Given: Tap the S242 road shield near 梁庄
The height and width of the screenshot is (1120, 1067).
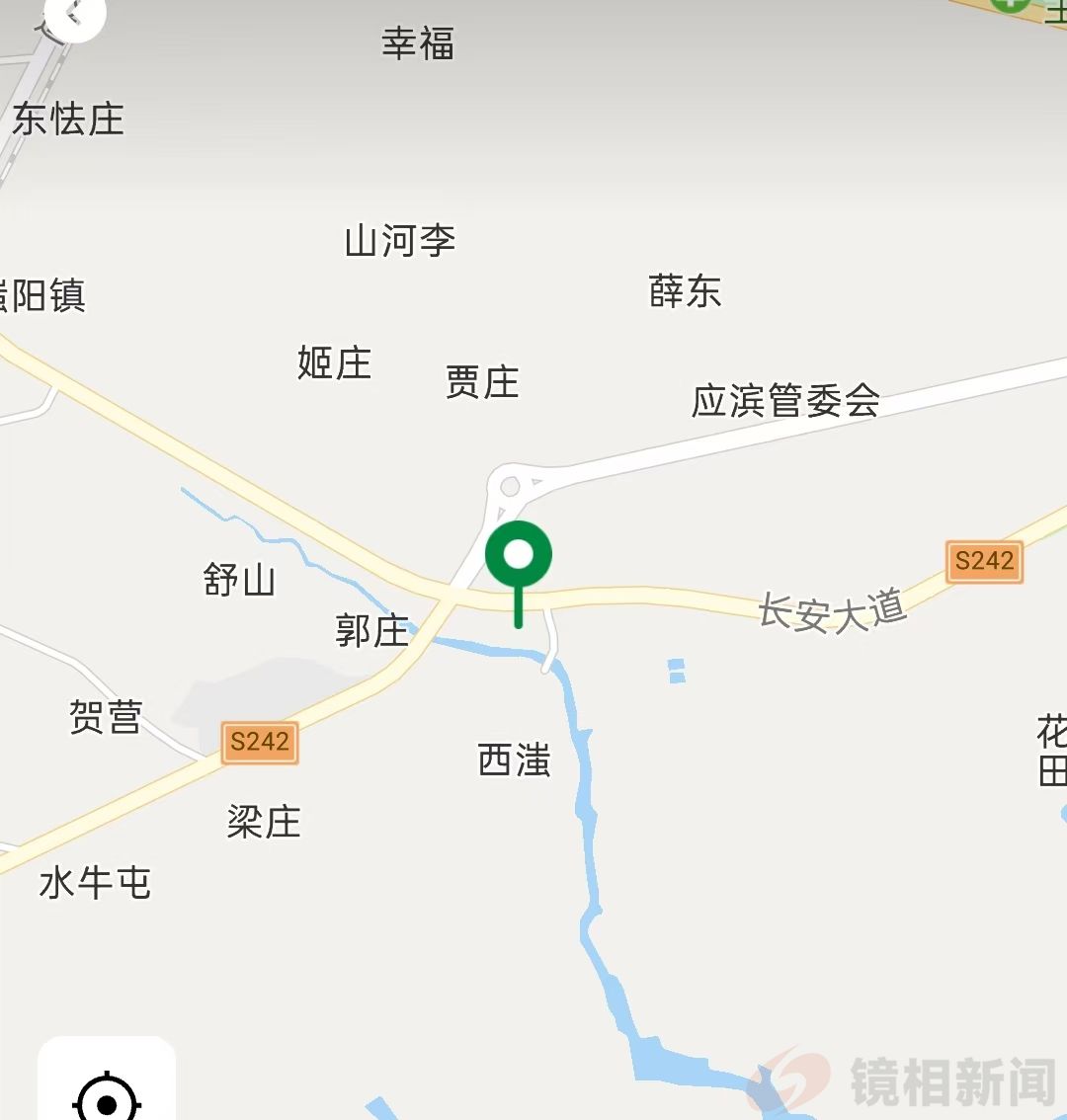Looking at the screenshot, I should 260,742.
